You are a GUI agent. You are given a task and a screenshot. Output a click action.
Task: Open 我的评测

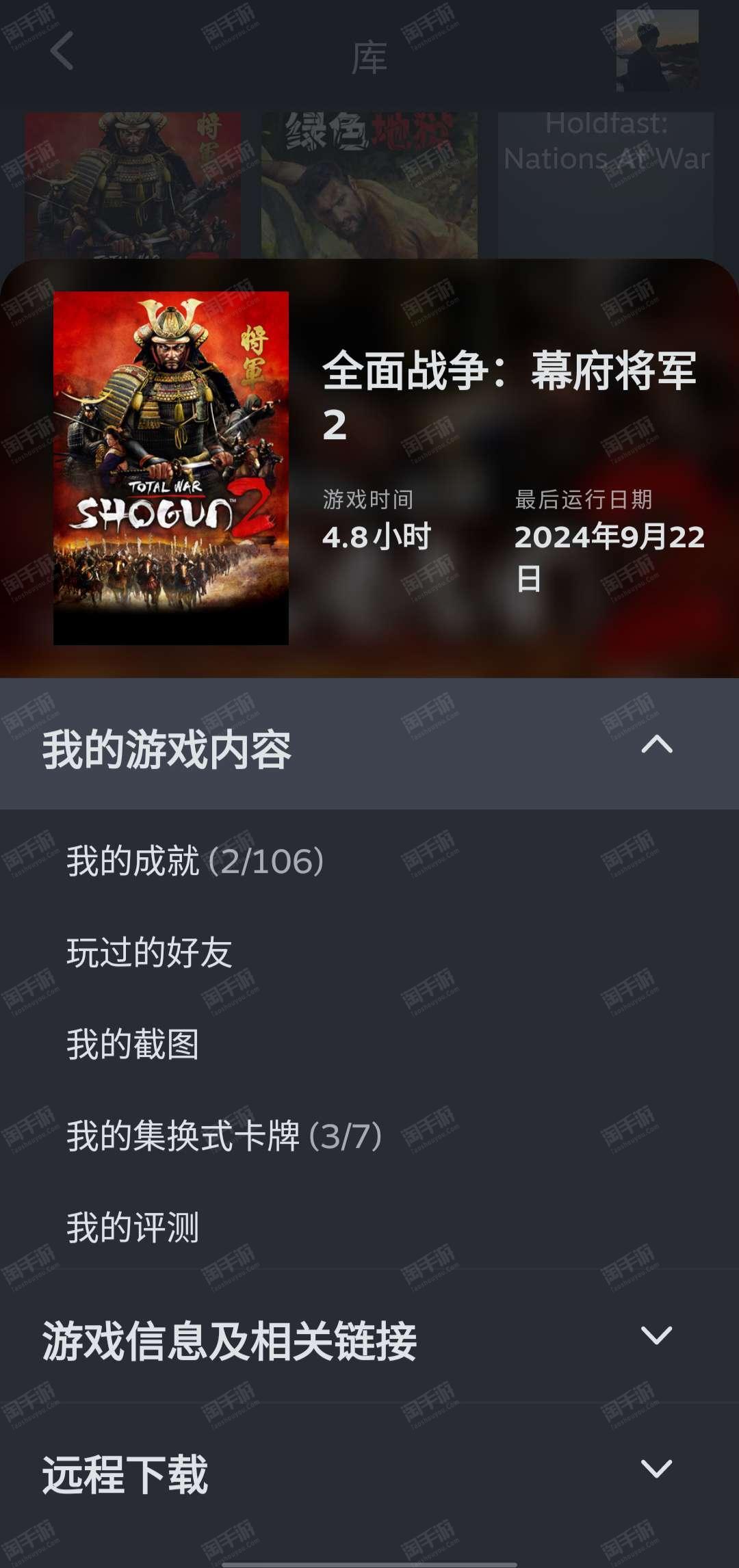(133, 1227)
